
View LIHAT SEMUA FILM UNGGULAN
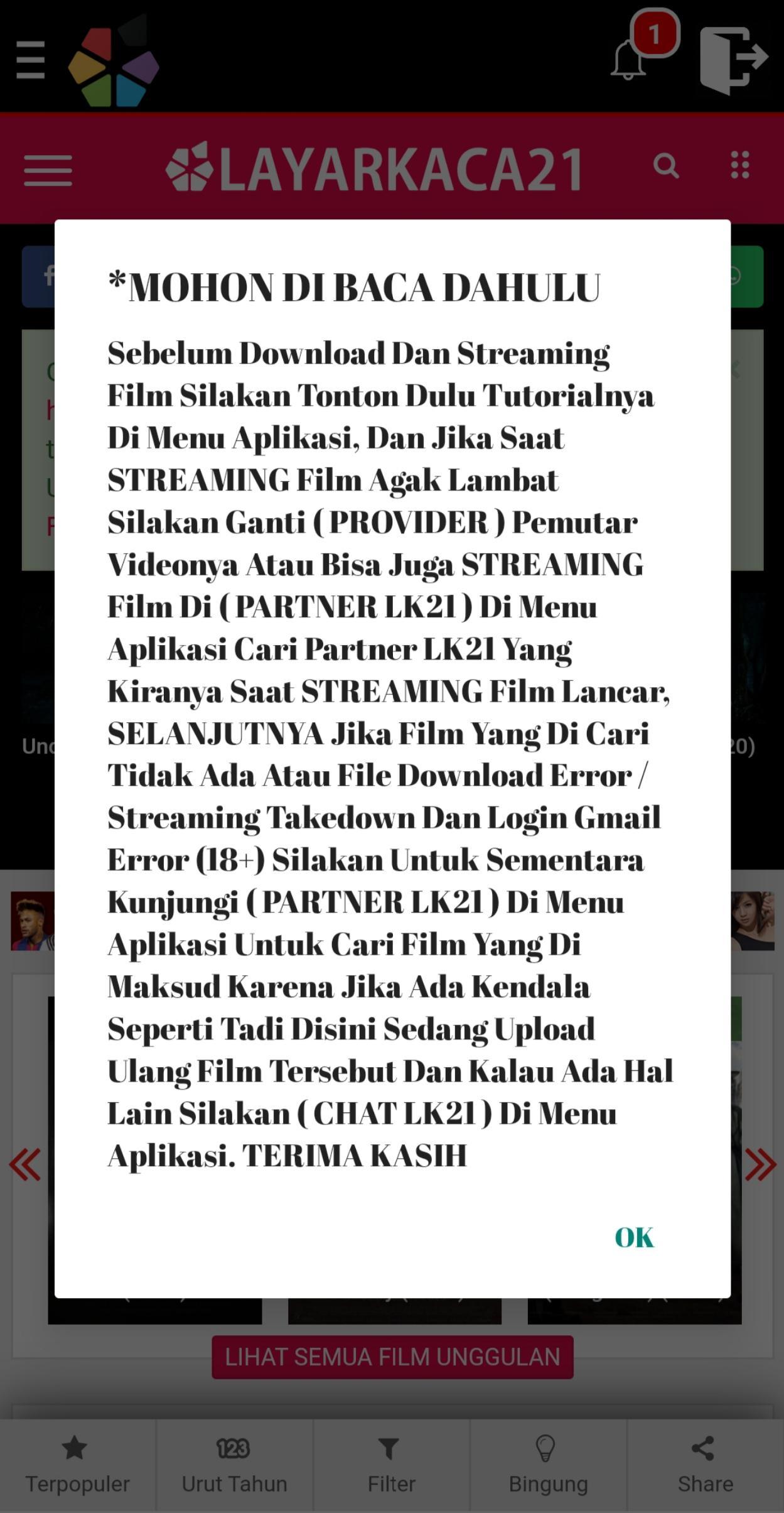tap(392, 1357)
